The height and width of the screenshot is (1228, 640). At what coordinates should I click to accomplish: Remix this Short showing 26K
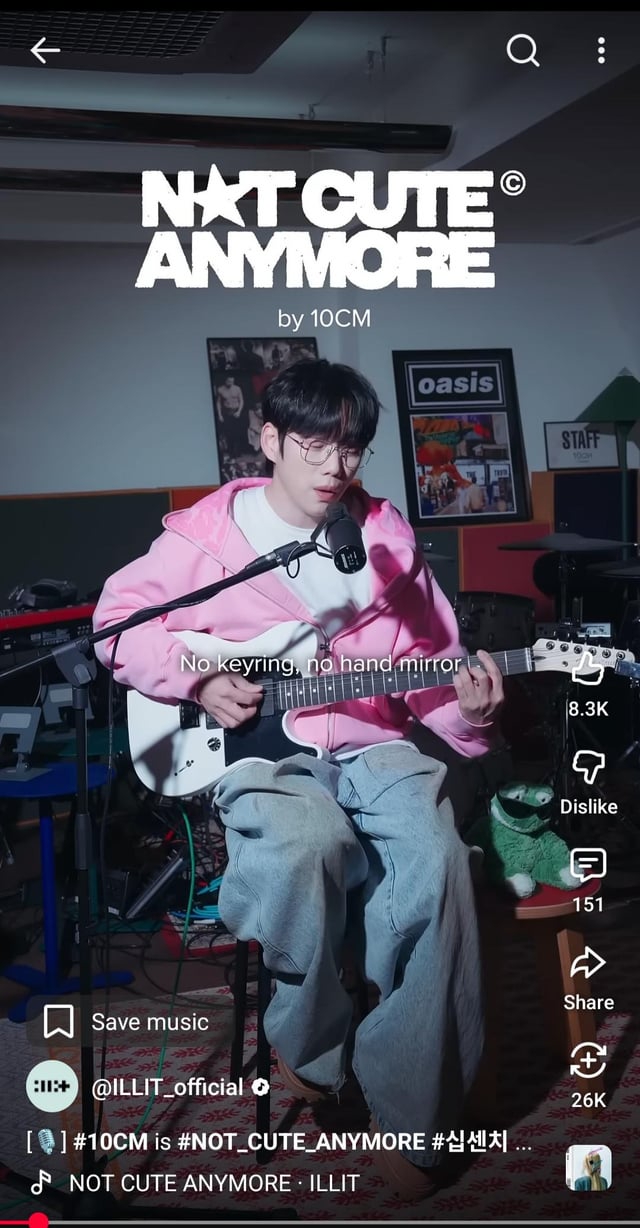pos(588,1062)
